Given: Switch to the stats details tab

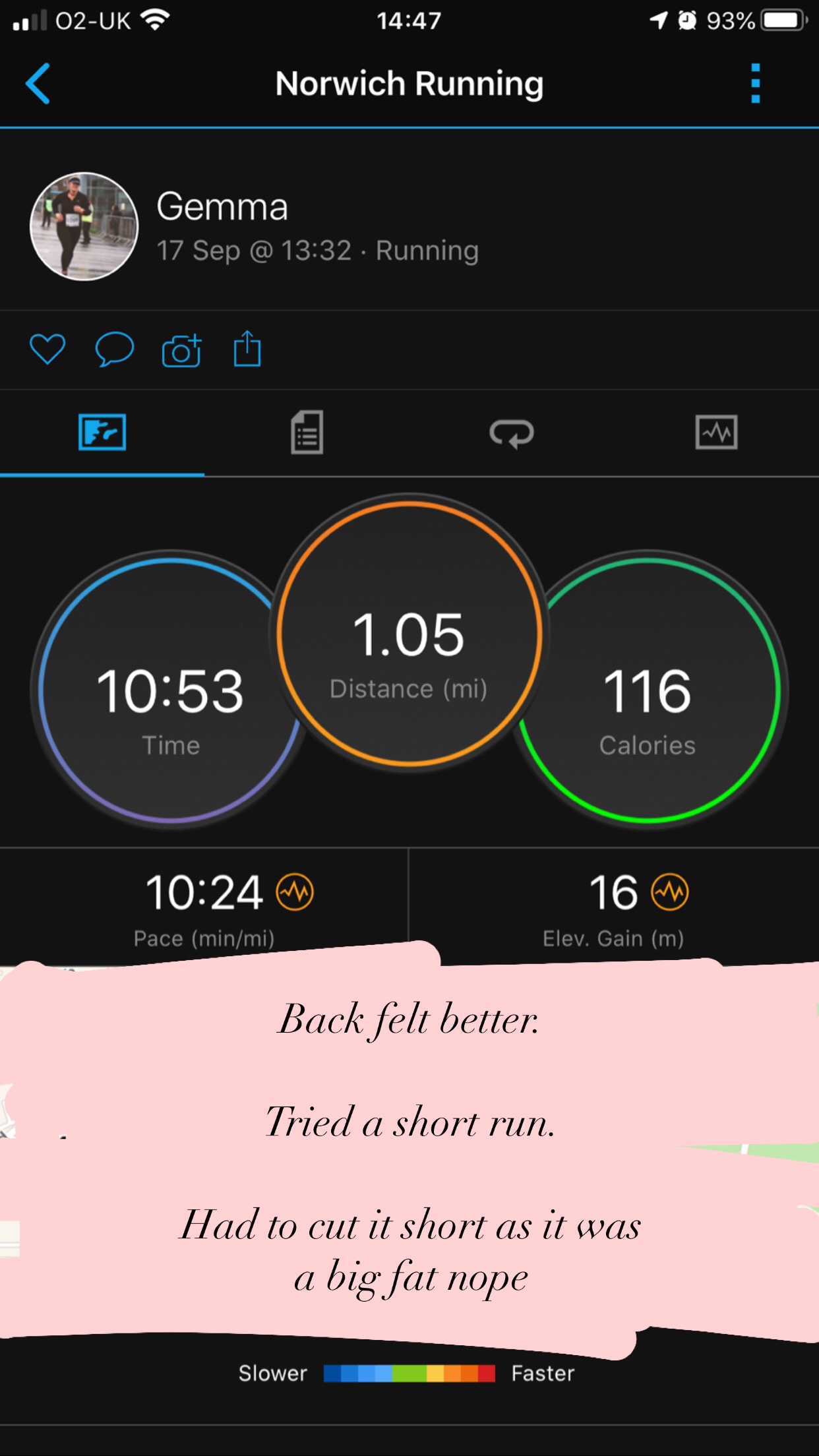Looking at the screenshot, I should 307,433.
